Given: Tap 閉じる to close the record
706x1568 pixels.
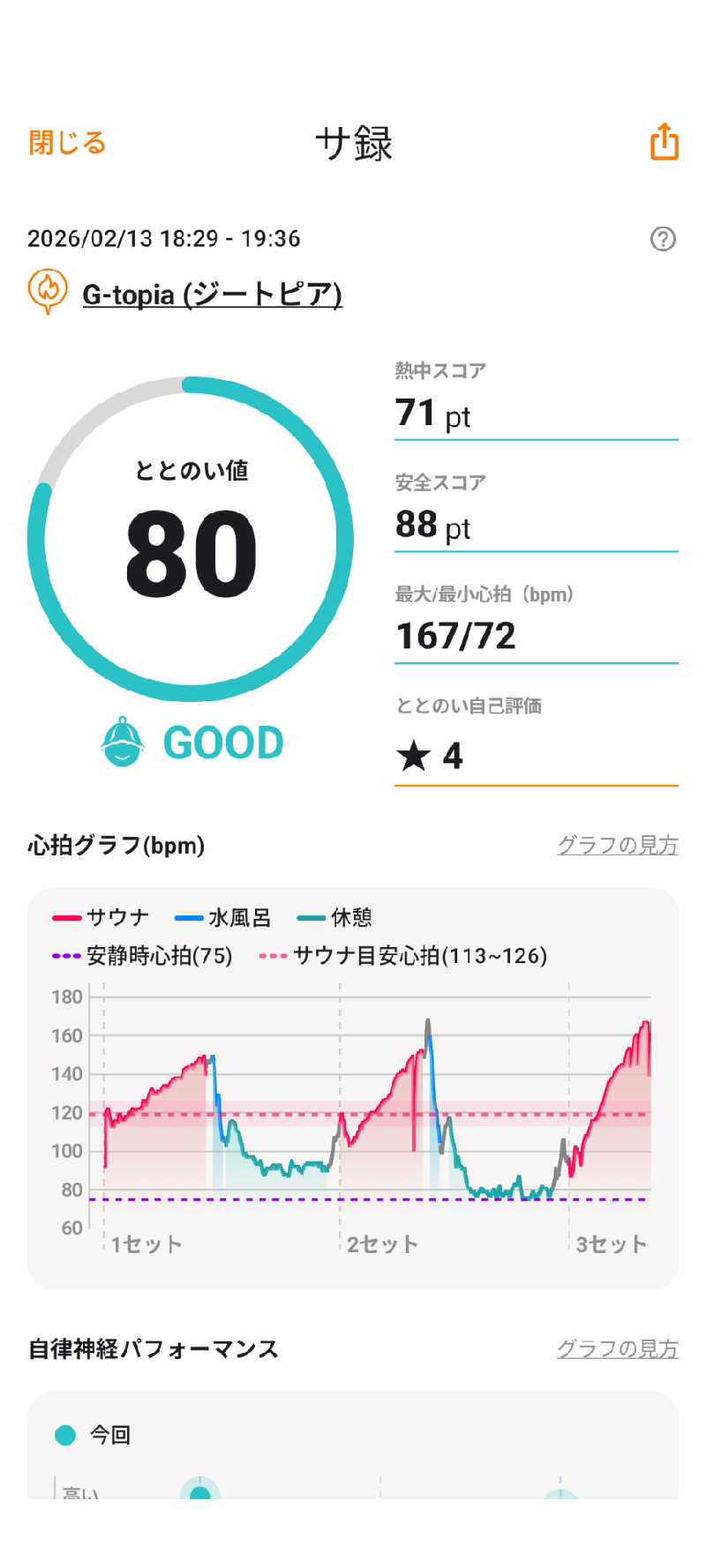Looking at the screenshot, I should [67, 142].
